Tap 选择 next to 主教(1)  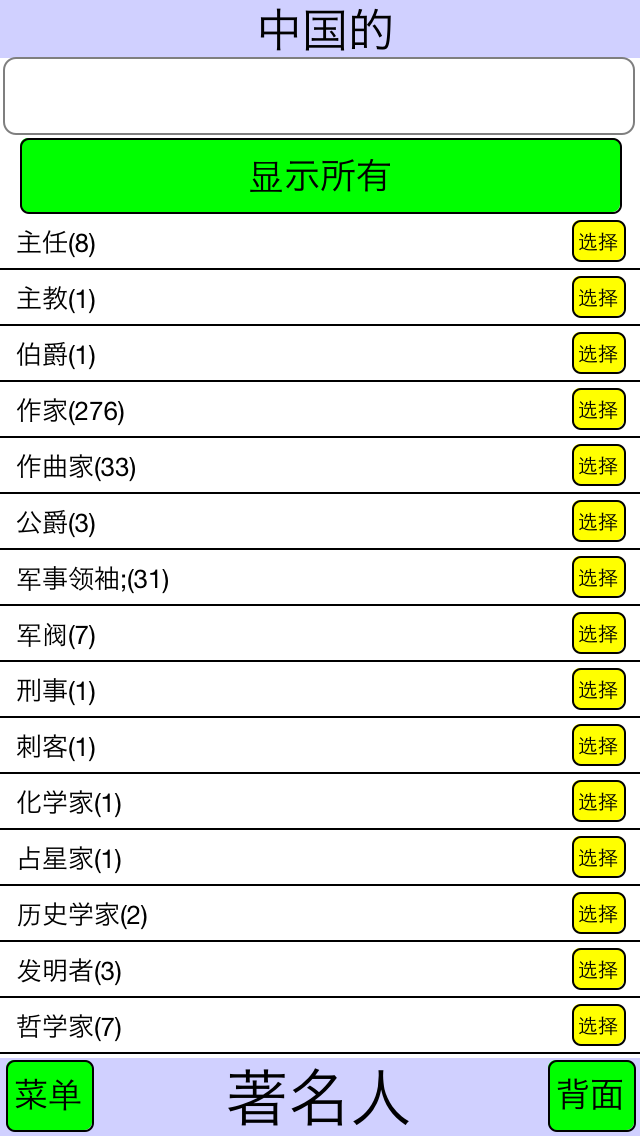599,297
